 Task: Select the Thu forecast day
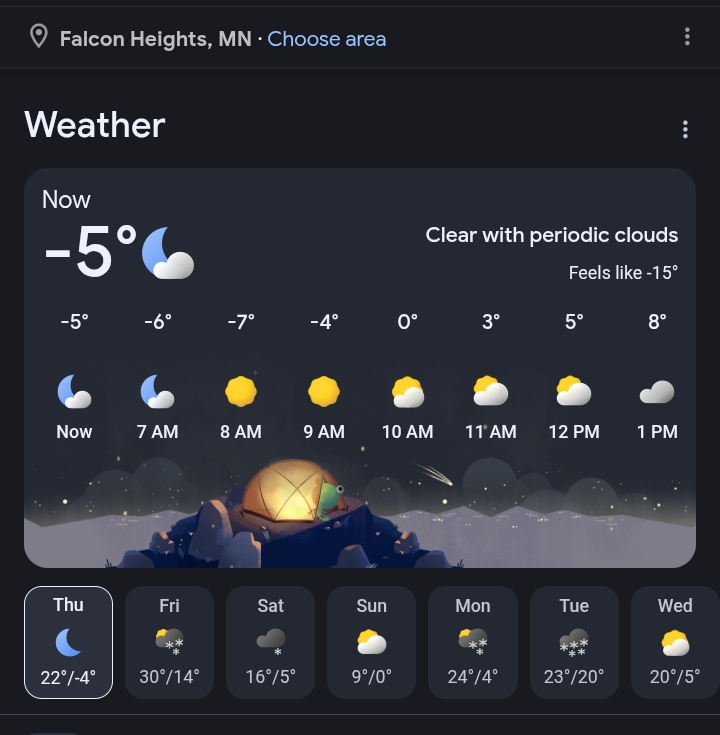point(68,642)
